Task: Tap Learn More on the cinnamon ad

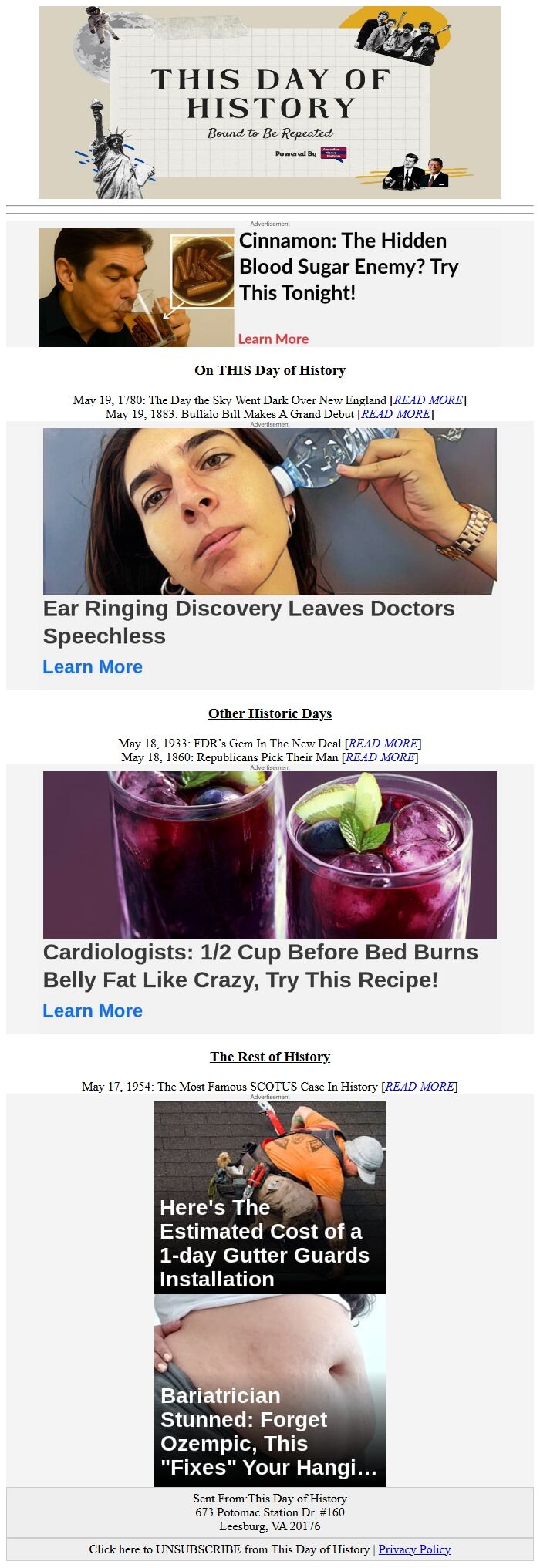Action: coord(273,339)
